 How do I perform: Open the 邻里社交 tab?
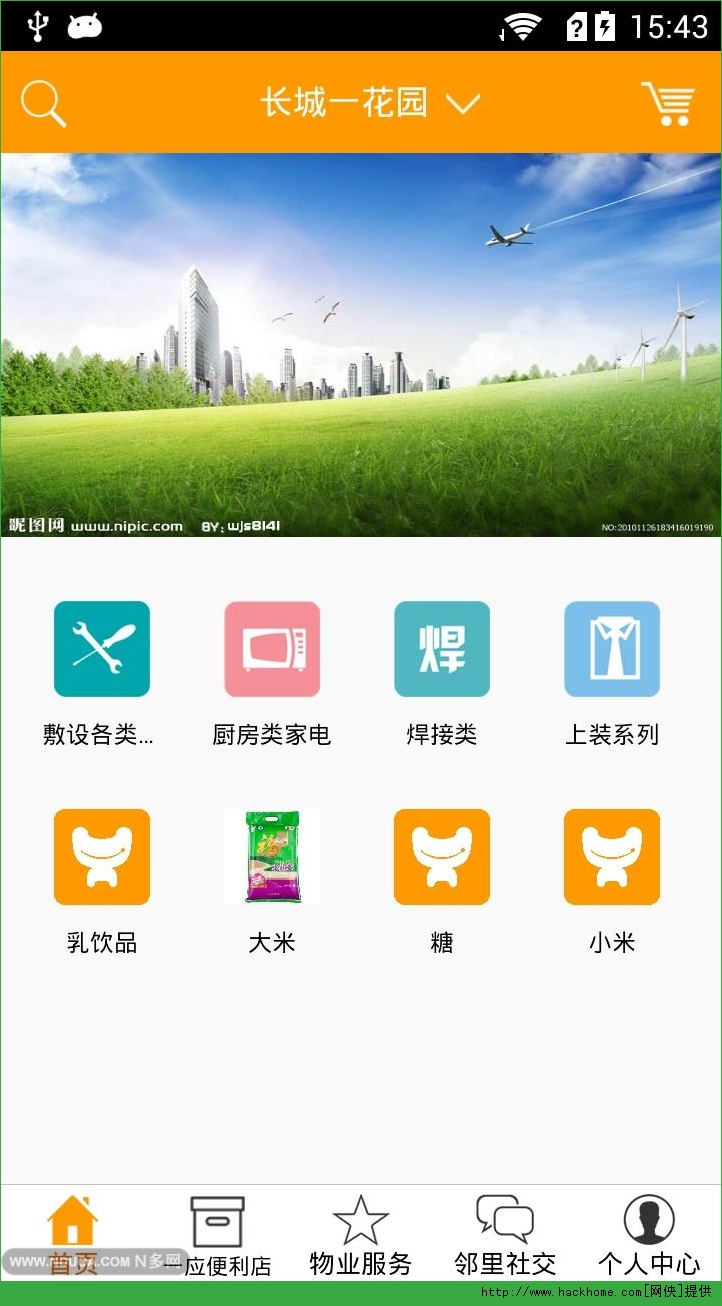(505, 1234)
